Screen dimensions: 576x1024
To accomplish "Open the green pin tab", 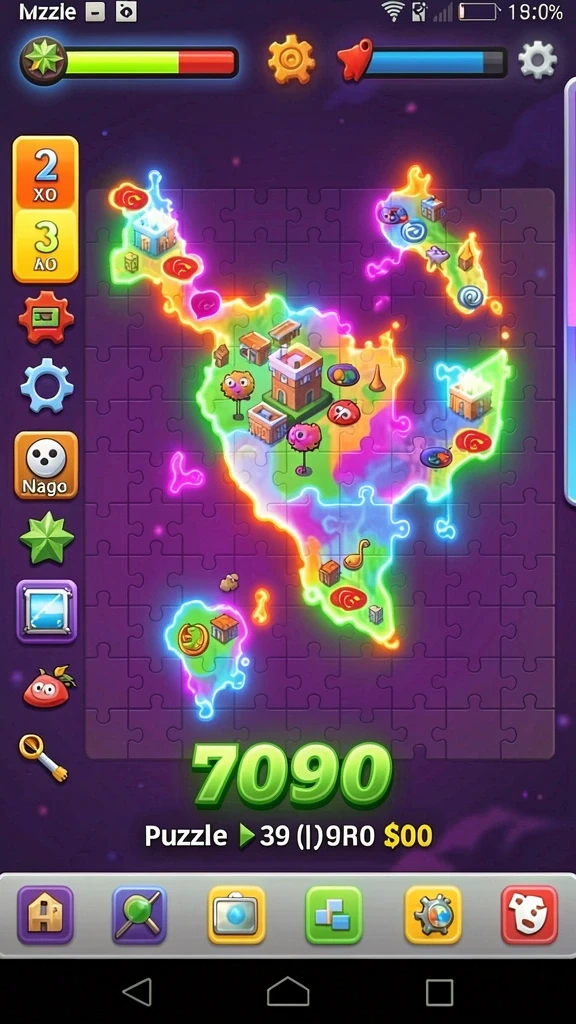I will tap(139, 914).
